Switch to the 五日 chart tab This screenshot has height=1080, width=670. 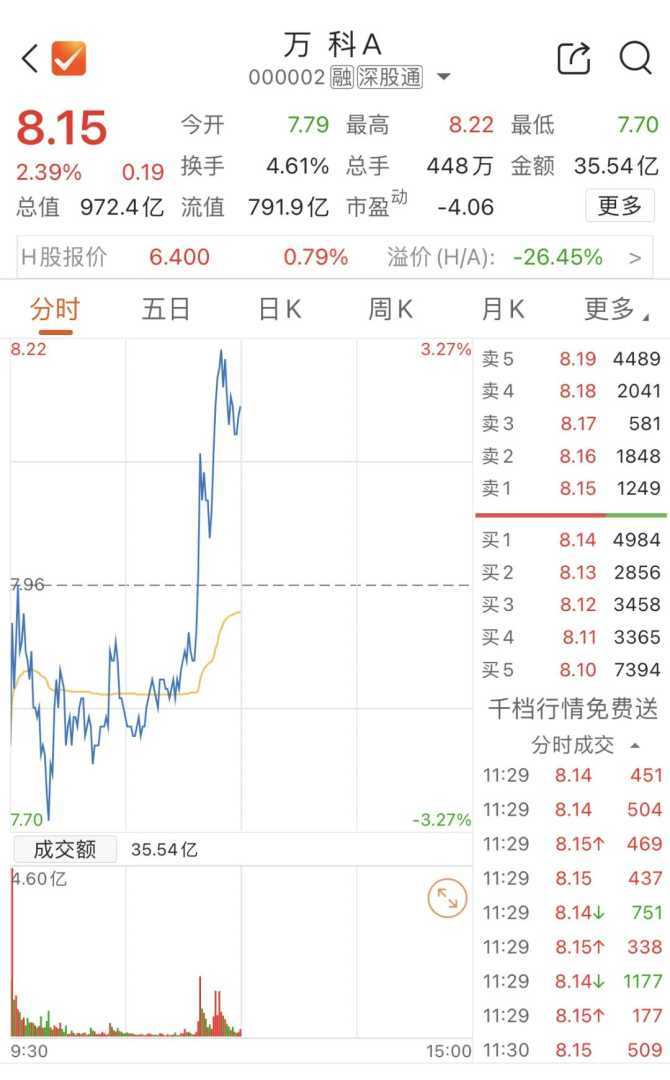[x=165, y=309]
